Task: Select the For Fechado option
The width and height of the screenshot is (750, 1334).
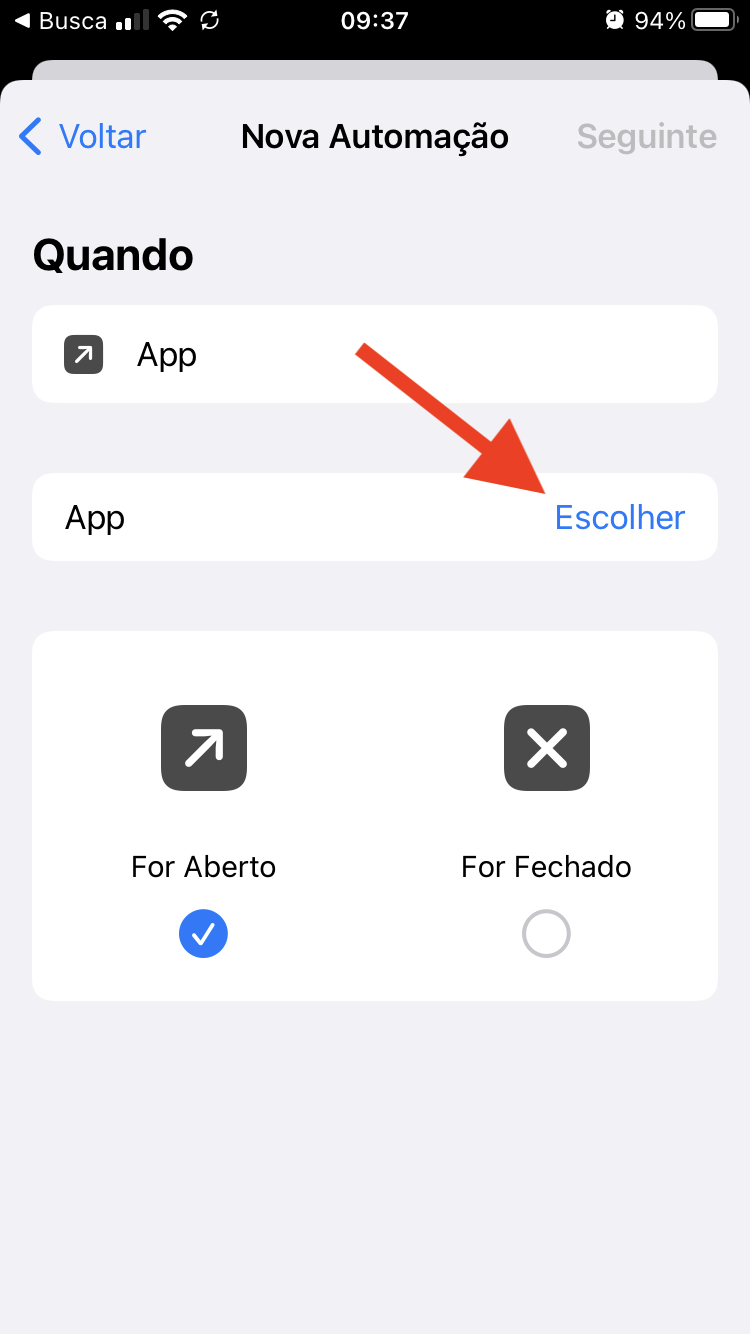Action: coord(546,933)
